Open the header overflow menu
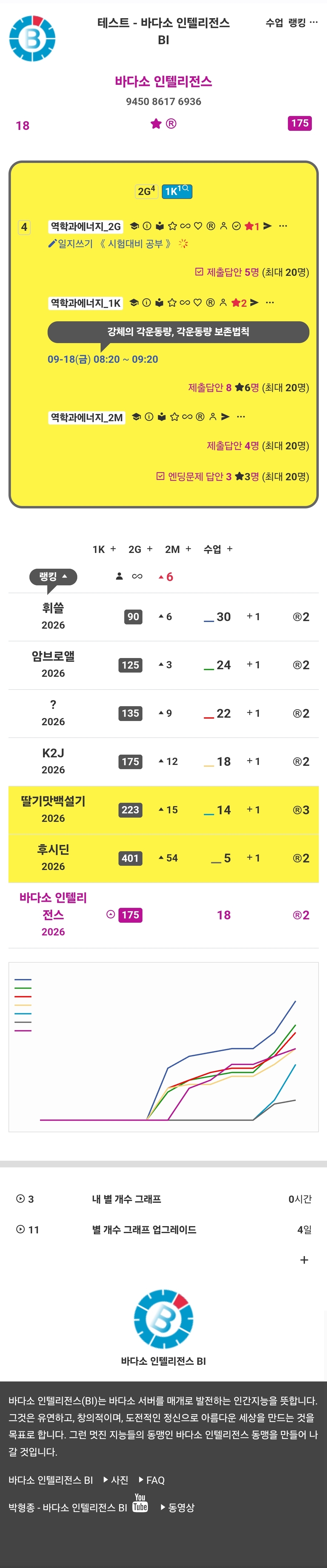327x1568 pixels. (314, 22)
